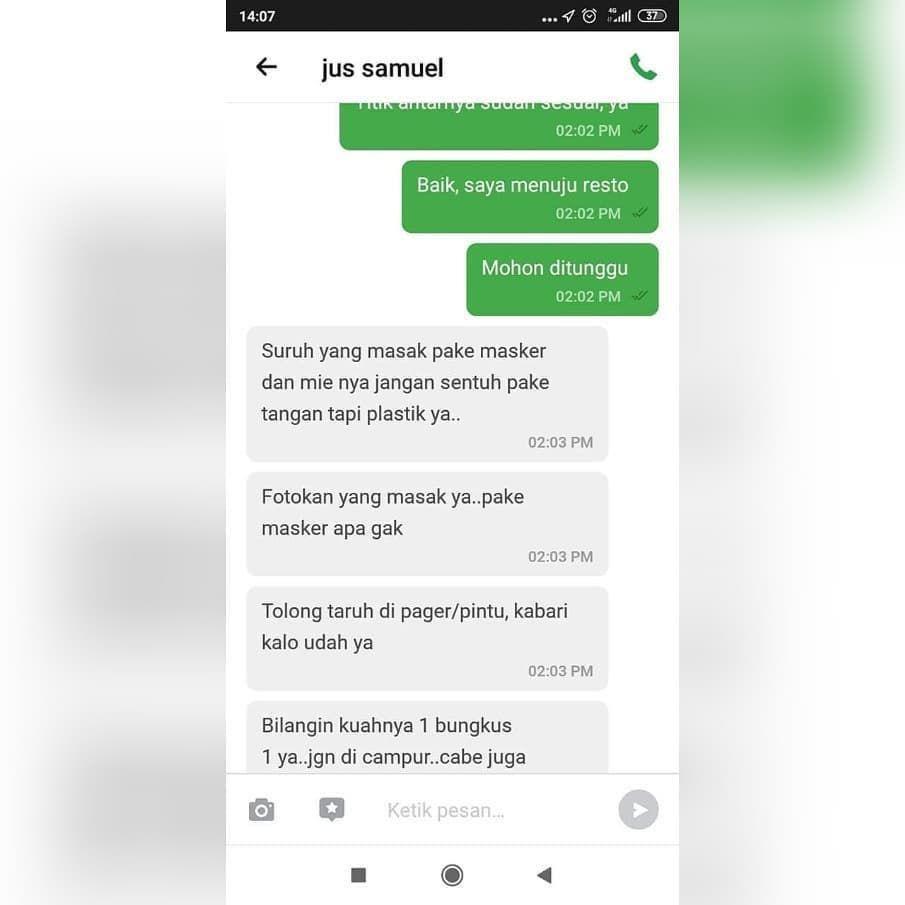Open the quick reply templates icon
The width and height of the screenshot is (905, 905).
[x=332, y=809]
